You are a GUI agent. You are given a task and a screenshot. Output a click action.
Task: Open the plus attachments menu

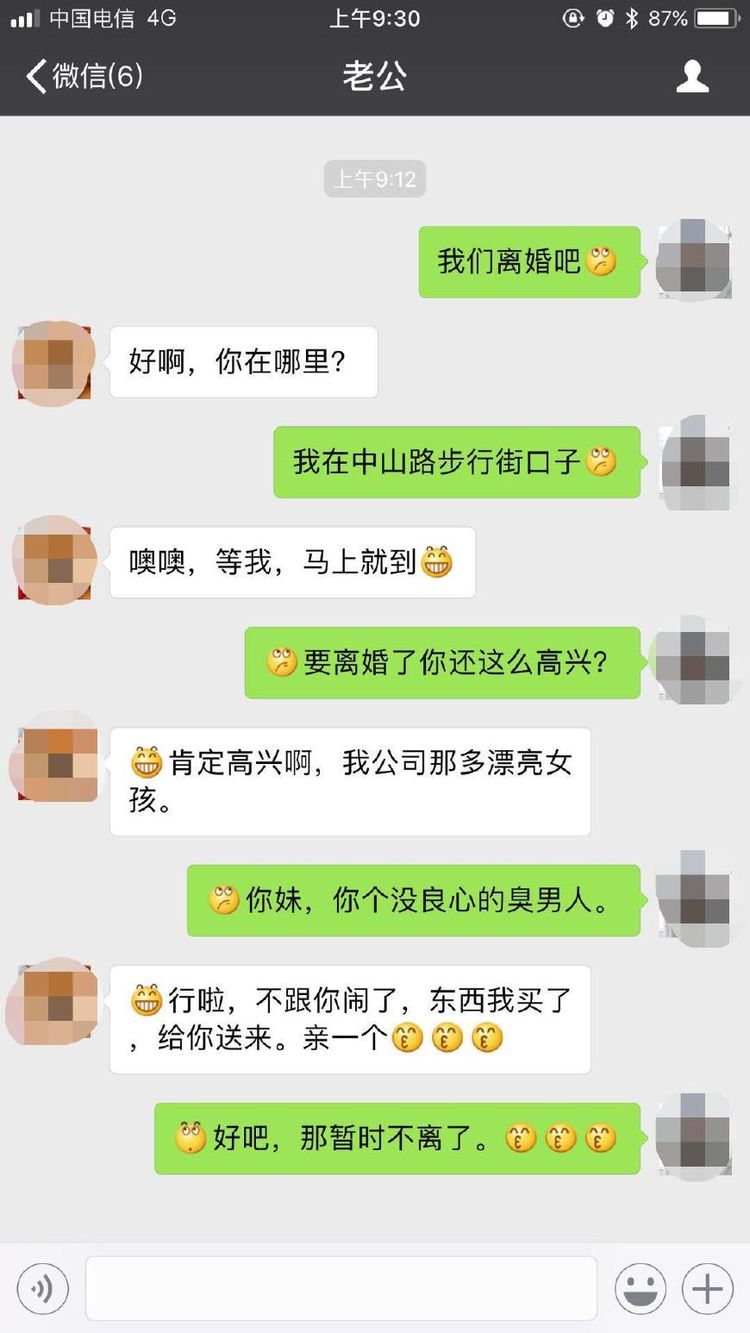click(707, 1288)
